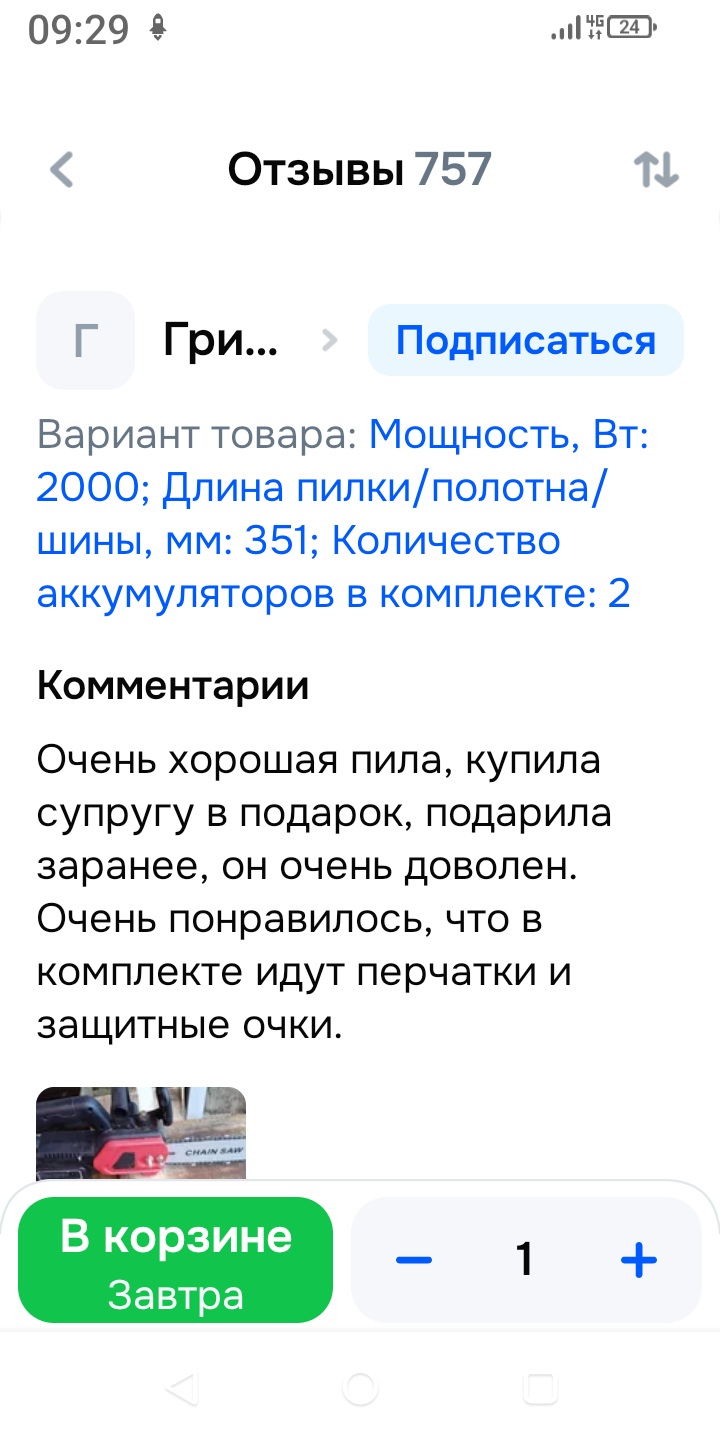This screenshot has height=1440, width=720.
Task: Decrease quantity with minus button
Action: (x=413, y=1260)
